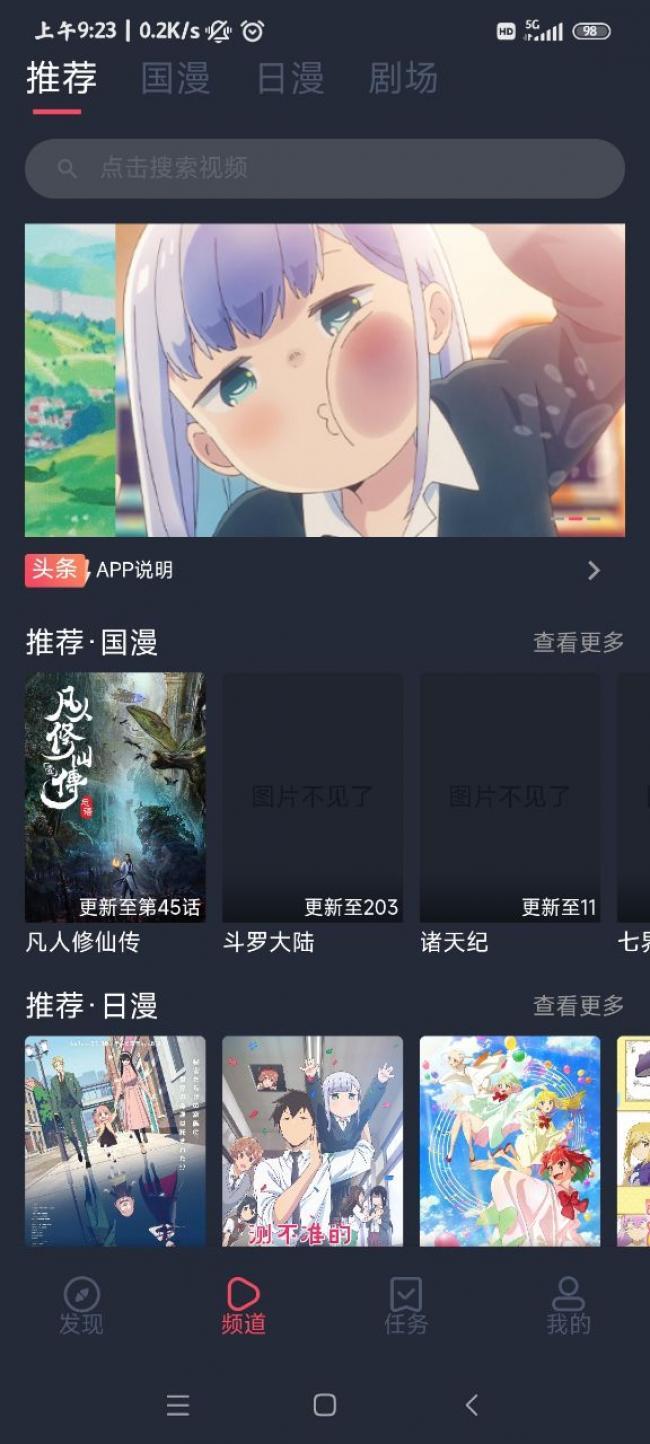Go to the 我的 profile tab
The image size is (650, 1444).
(568, 1306)
